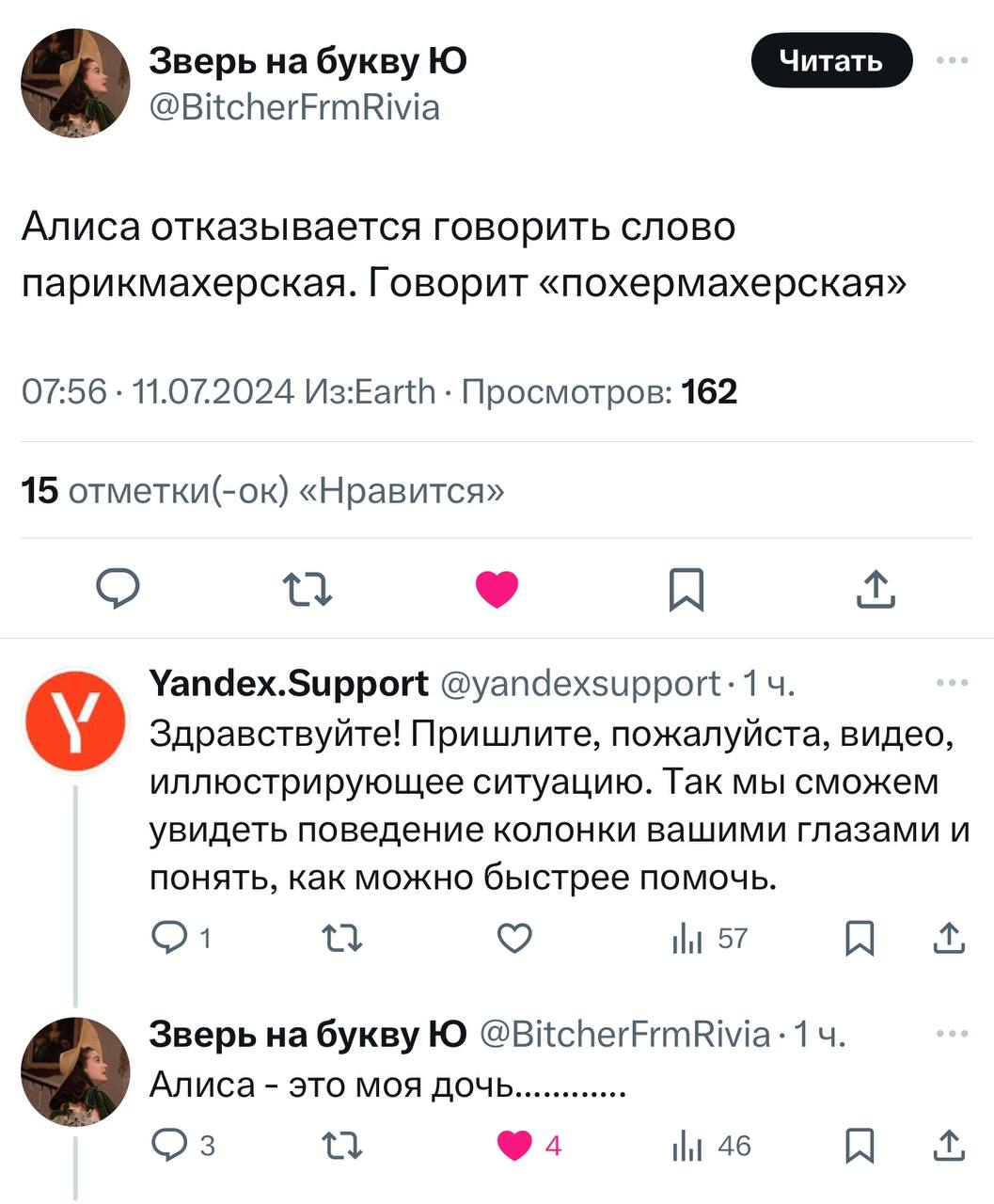View who liked: 15 отметки «Нравится»
994x1204 pixels.
click(263, 490)
